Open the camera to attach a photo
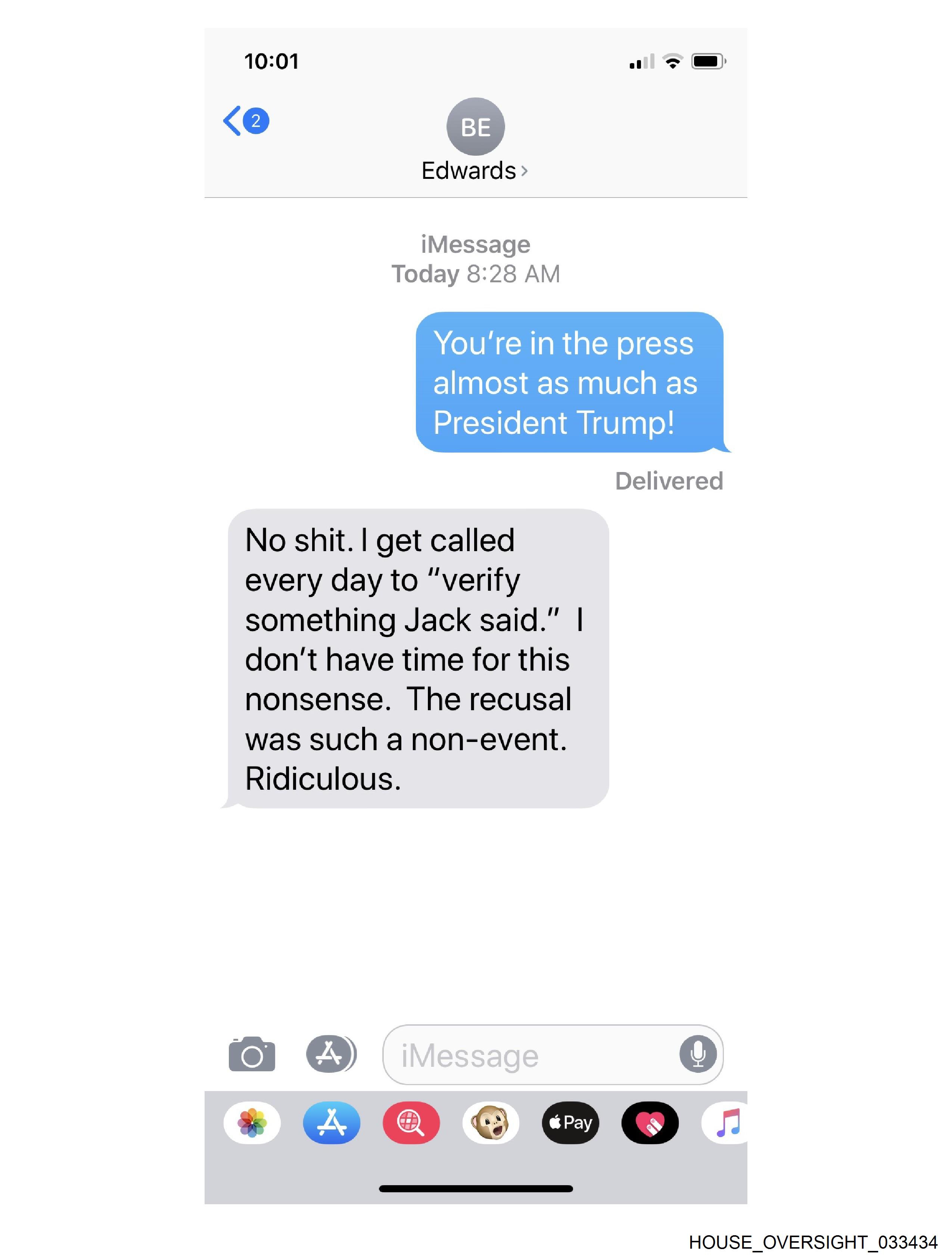This screenshot has height=1258, width=952. click(x=251, y=1054)
